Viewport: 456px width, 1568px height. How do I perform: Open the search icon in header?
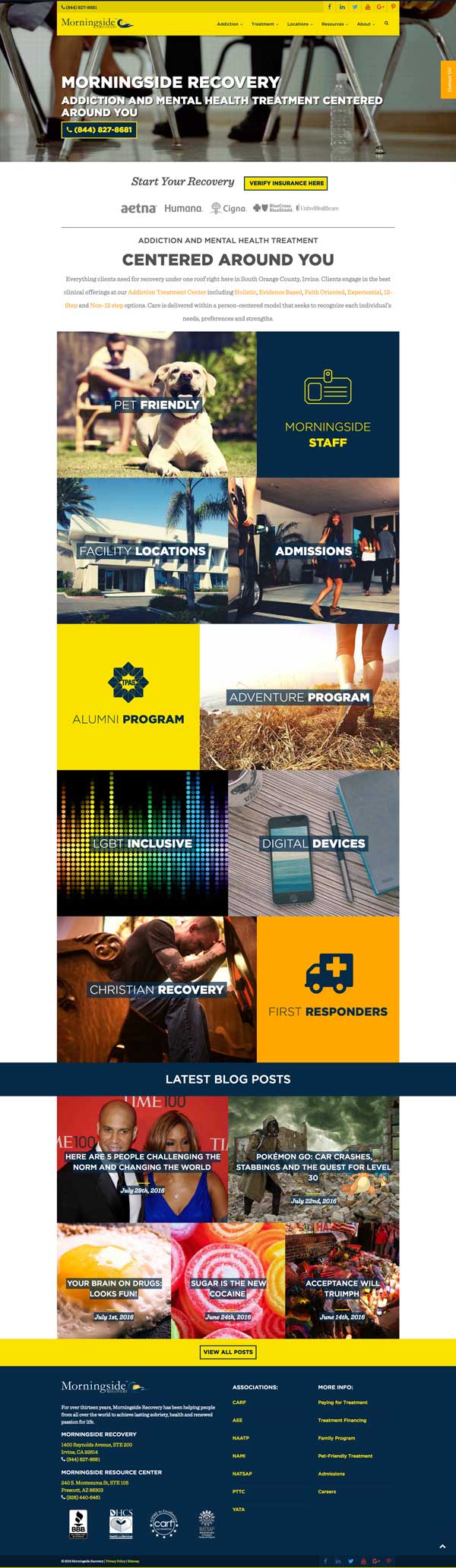386,24
